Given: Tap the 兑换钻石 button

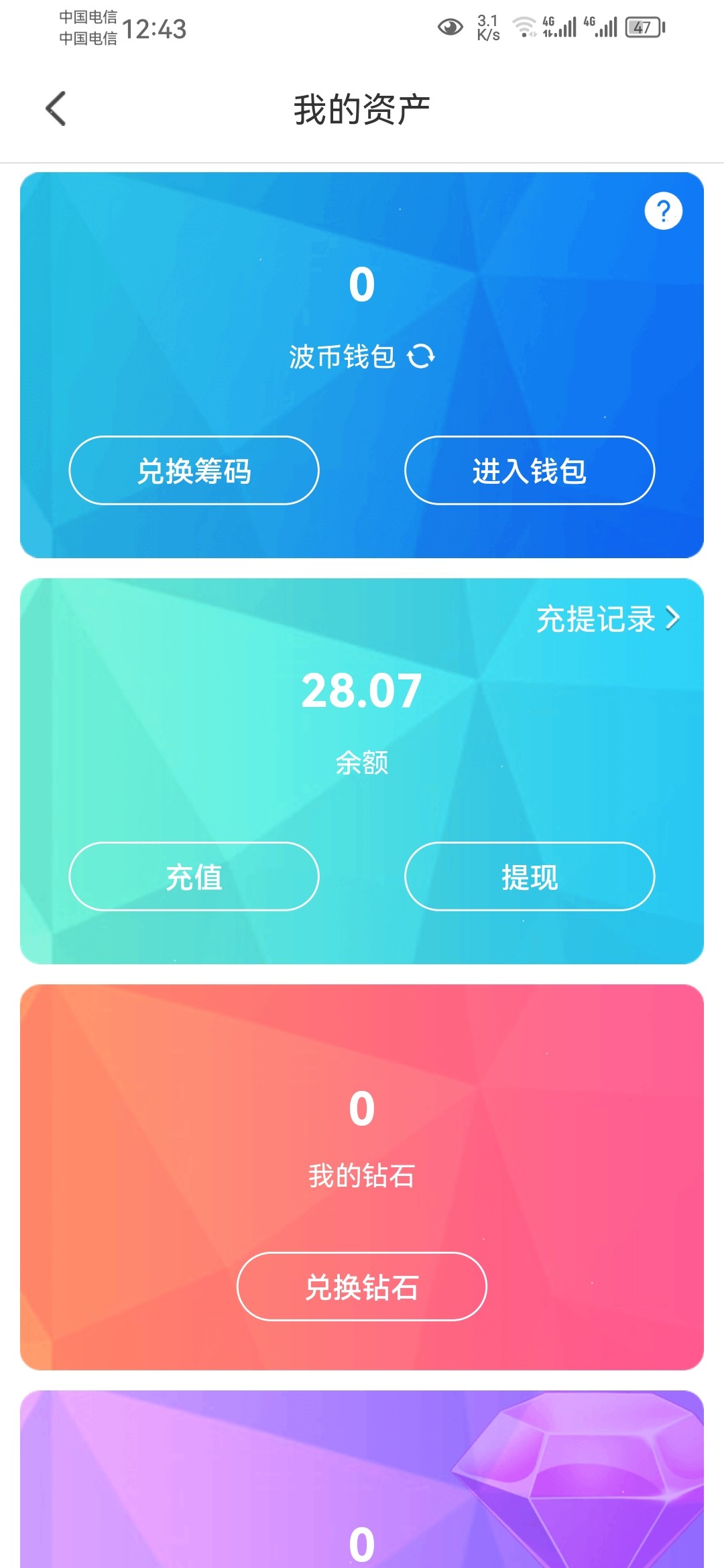Looking at the screenshot, I should pyautogui.click(x=361, y=1287).
